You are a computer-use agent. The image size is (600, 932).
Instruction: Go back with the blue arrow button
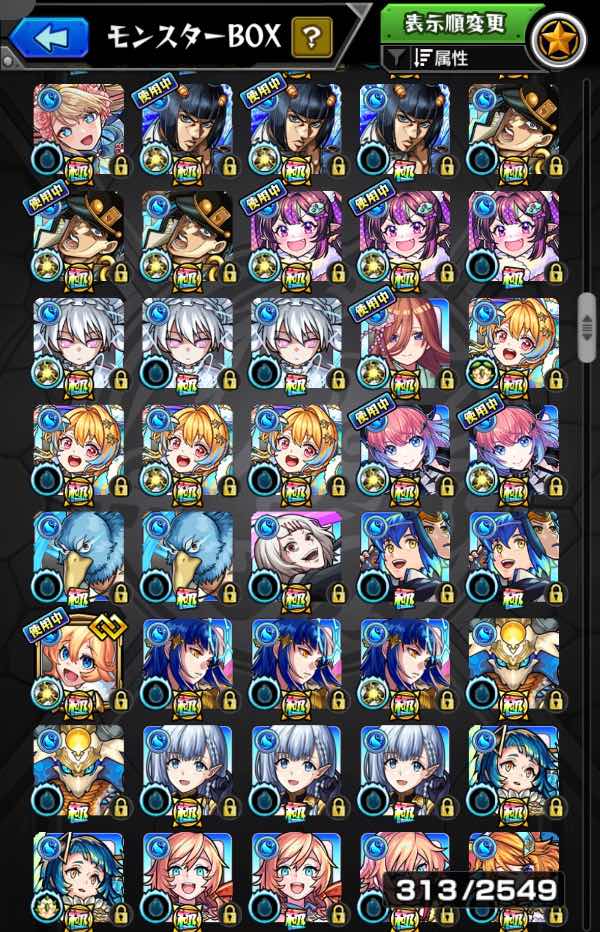[49, 39]
